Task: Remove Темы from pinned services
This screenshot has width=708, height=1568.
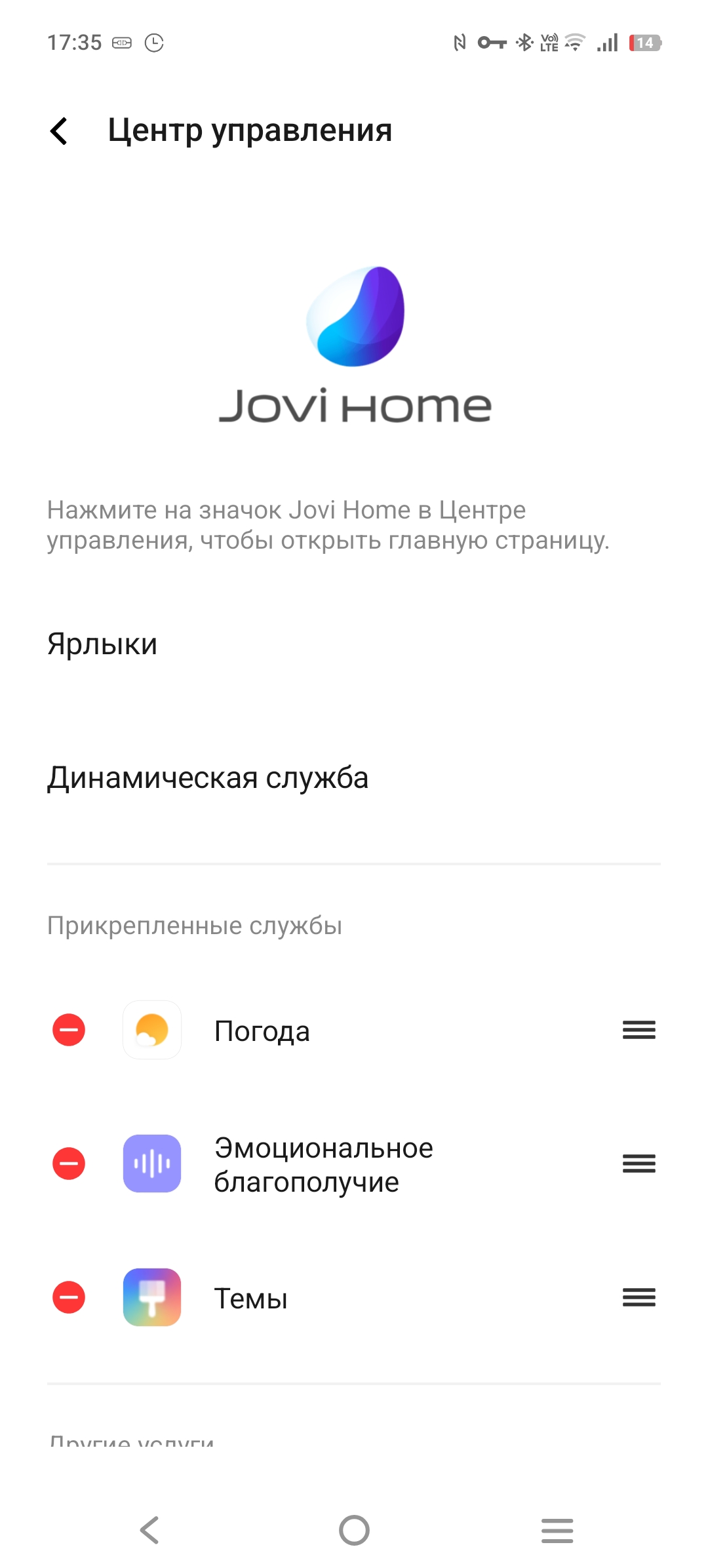Action: pos(69,1297)
